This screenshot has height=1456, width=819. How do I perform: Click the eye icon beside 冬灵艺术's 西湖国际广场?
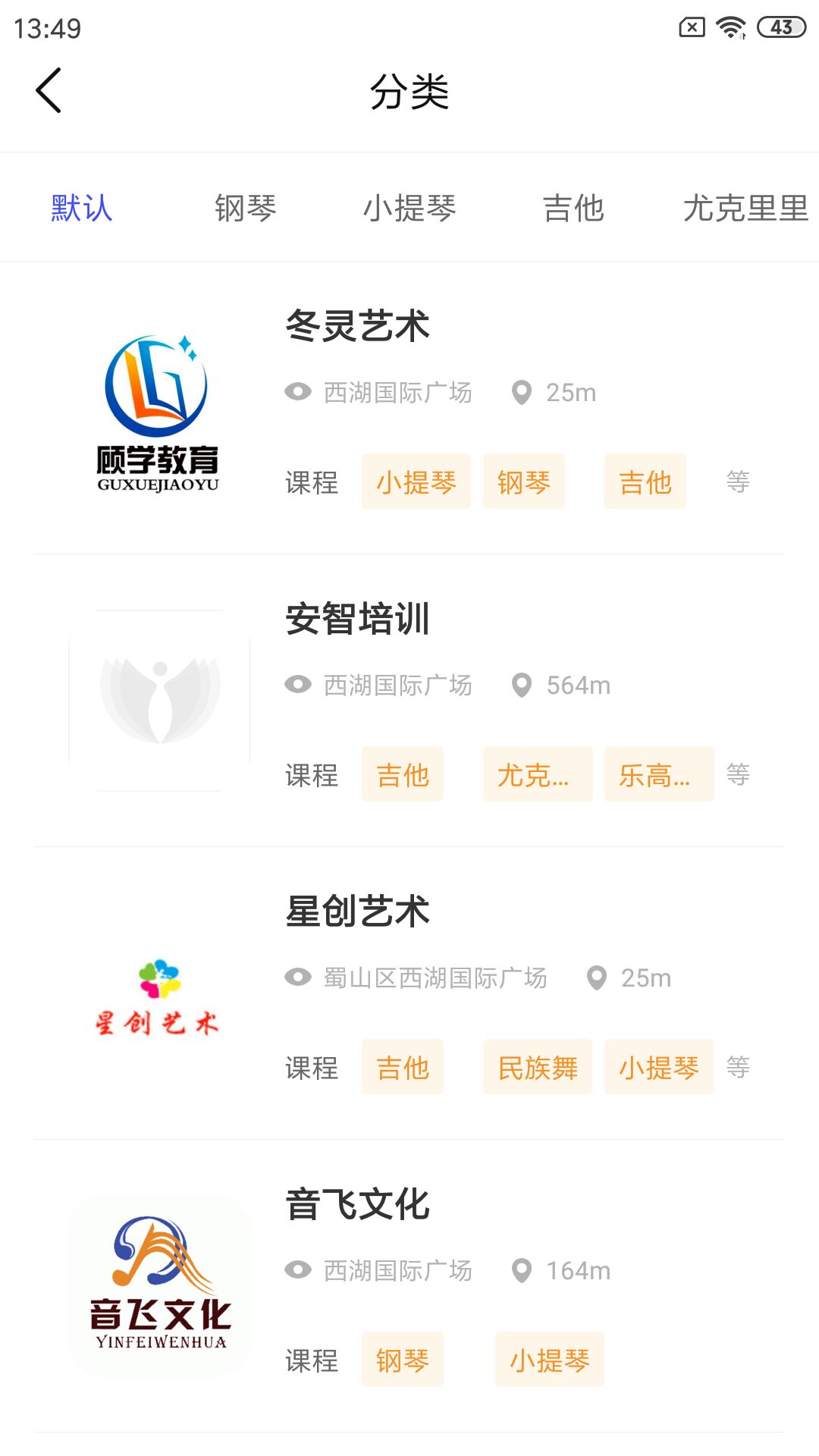(297, 392)
